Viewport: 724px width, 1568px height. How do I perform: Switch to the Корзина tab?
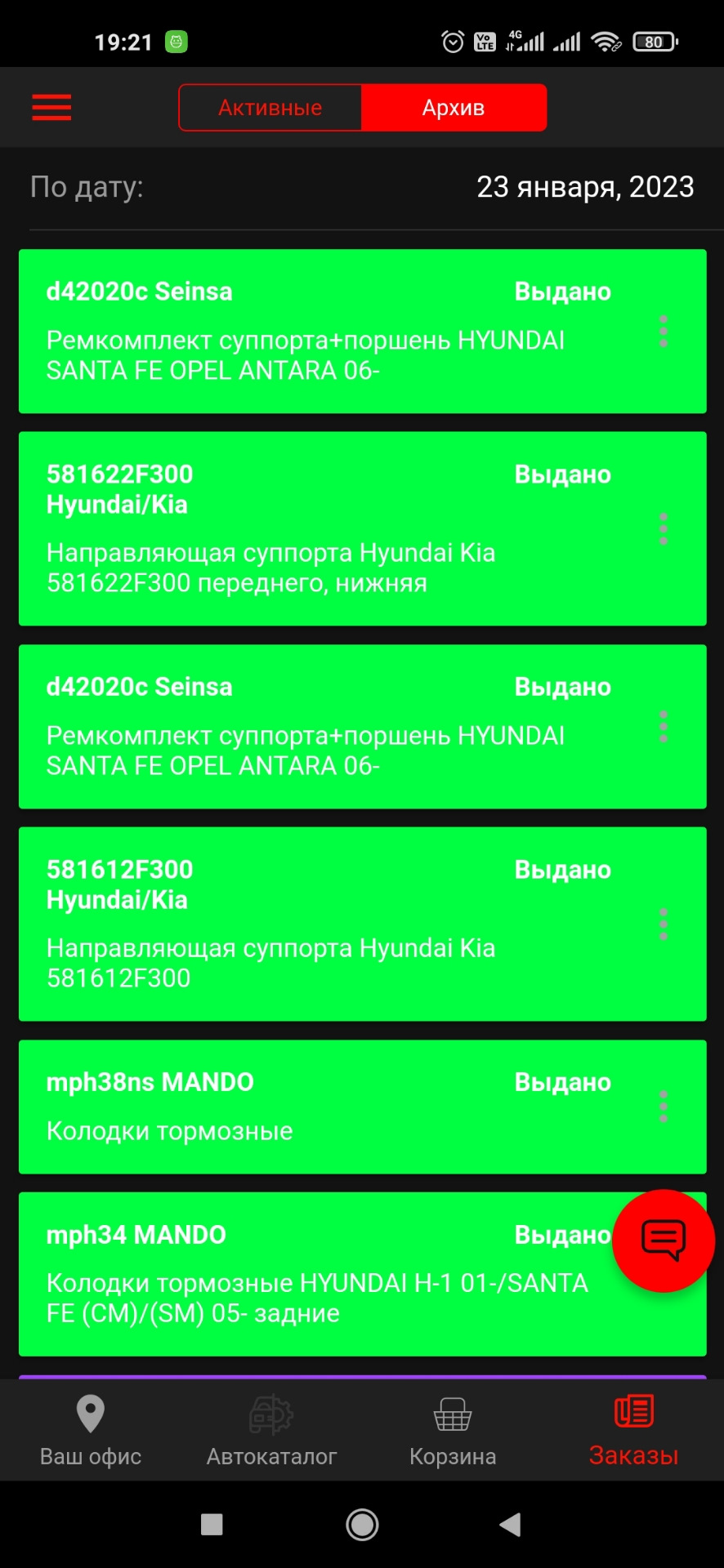point(453,1430)
